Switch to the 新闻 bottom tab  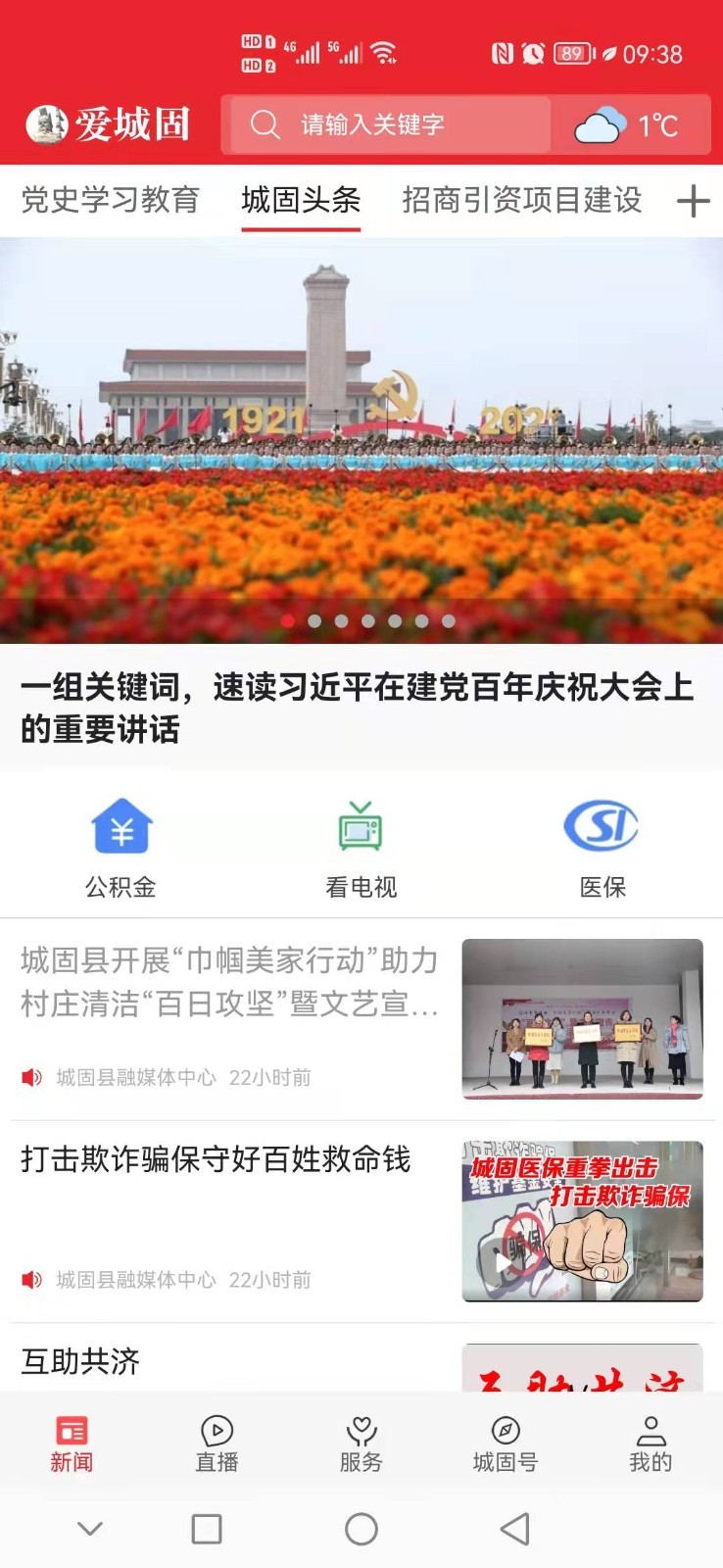click(72, 1444)
